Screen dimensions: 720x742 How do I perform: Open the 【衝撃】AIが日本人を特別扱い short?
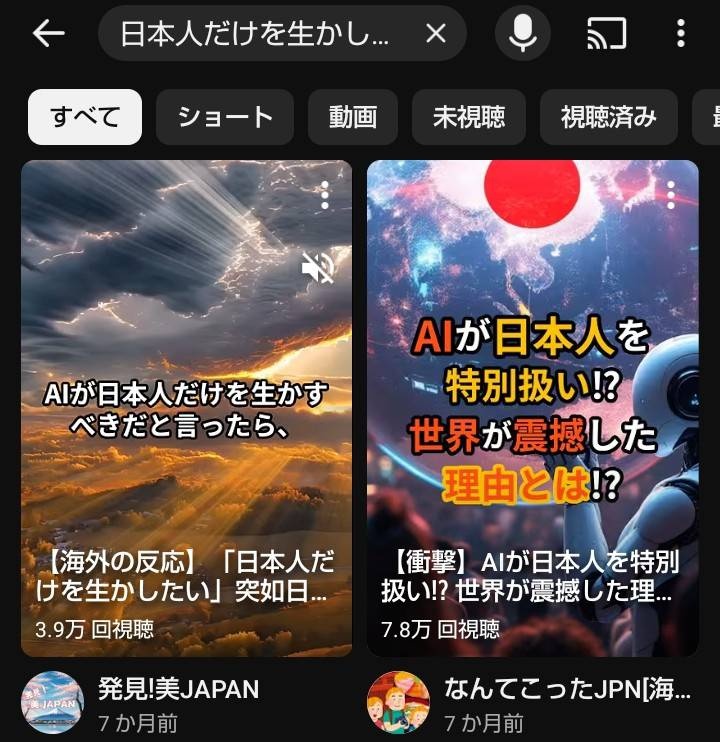(x=532, y=450)
